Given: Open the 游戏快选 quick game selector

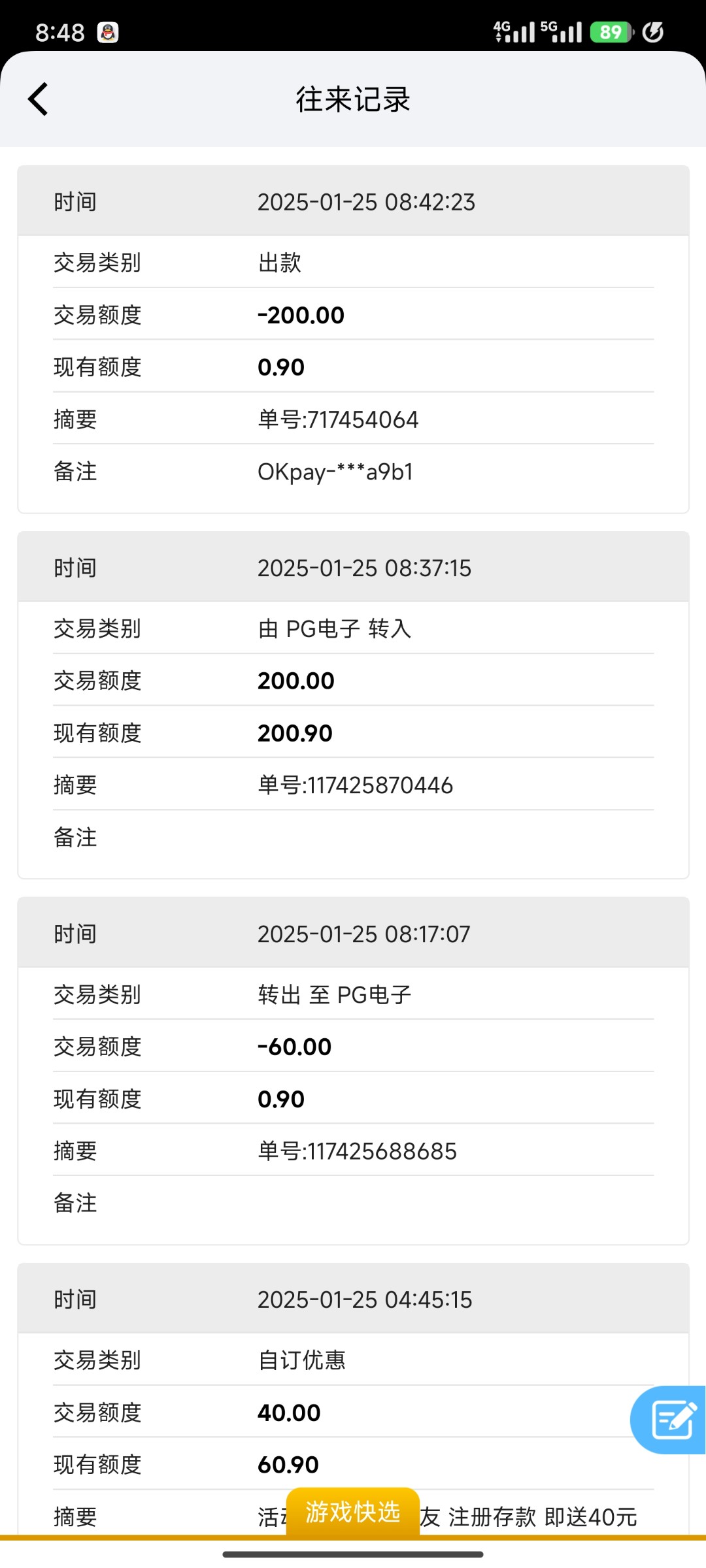Looking at the screenshot, I should [353, 1512].
